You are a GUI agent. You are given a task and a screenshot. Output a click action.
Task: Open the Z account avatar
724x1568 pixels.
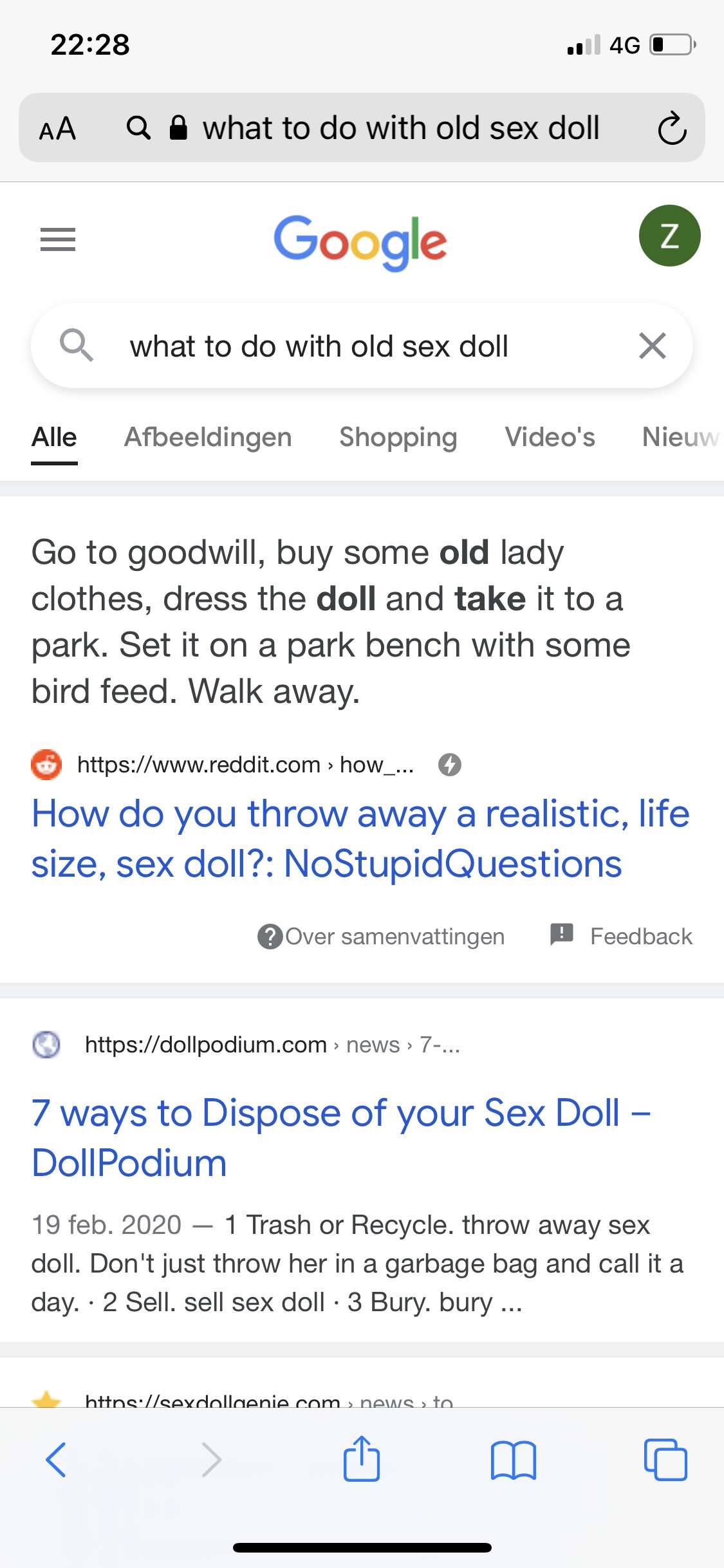[669, 236]
